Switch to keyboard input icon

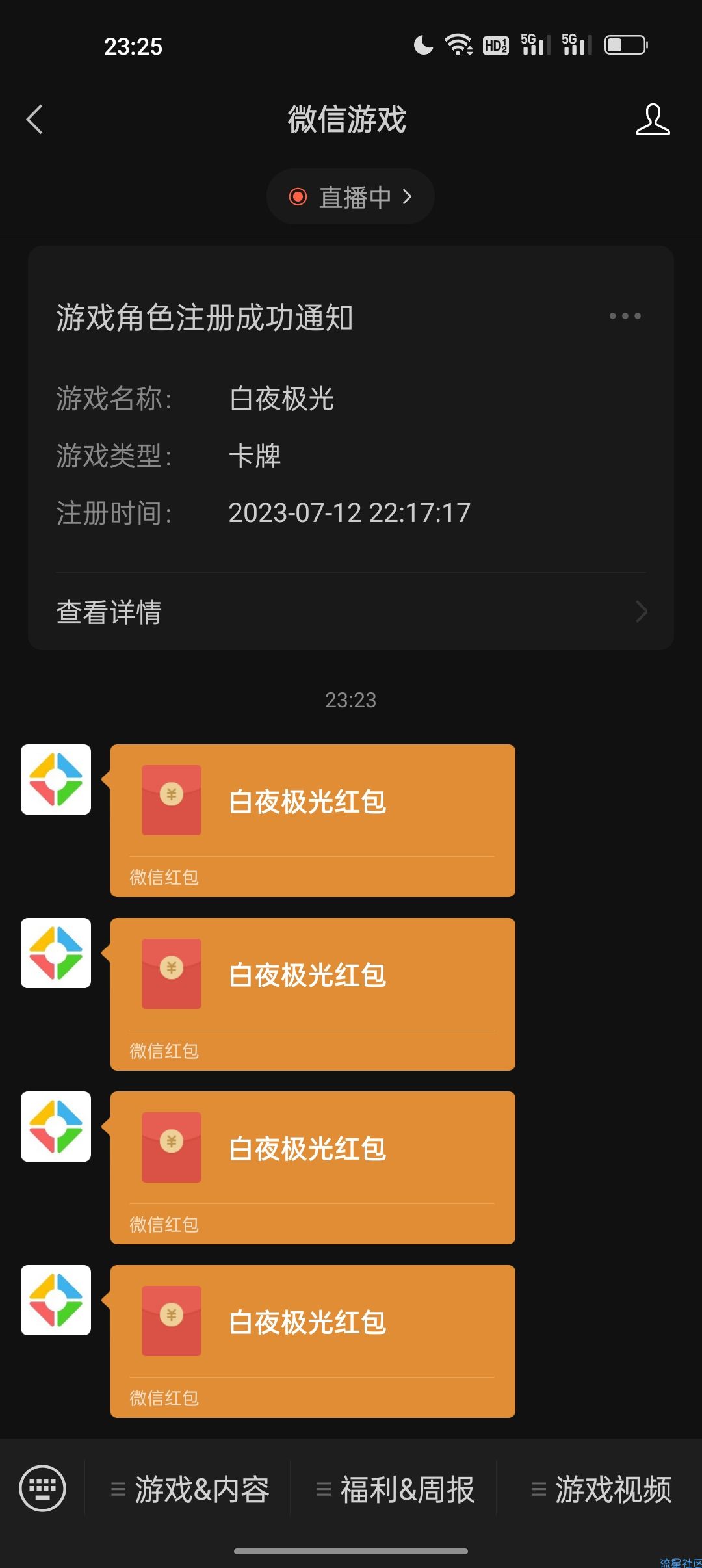pos(43,1488)
